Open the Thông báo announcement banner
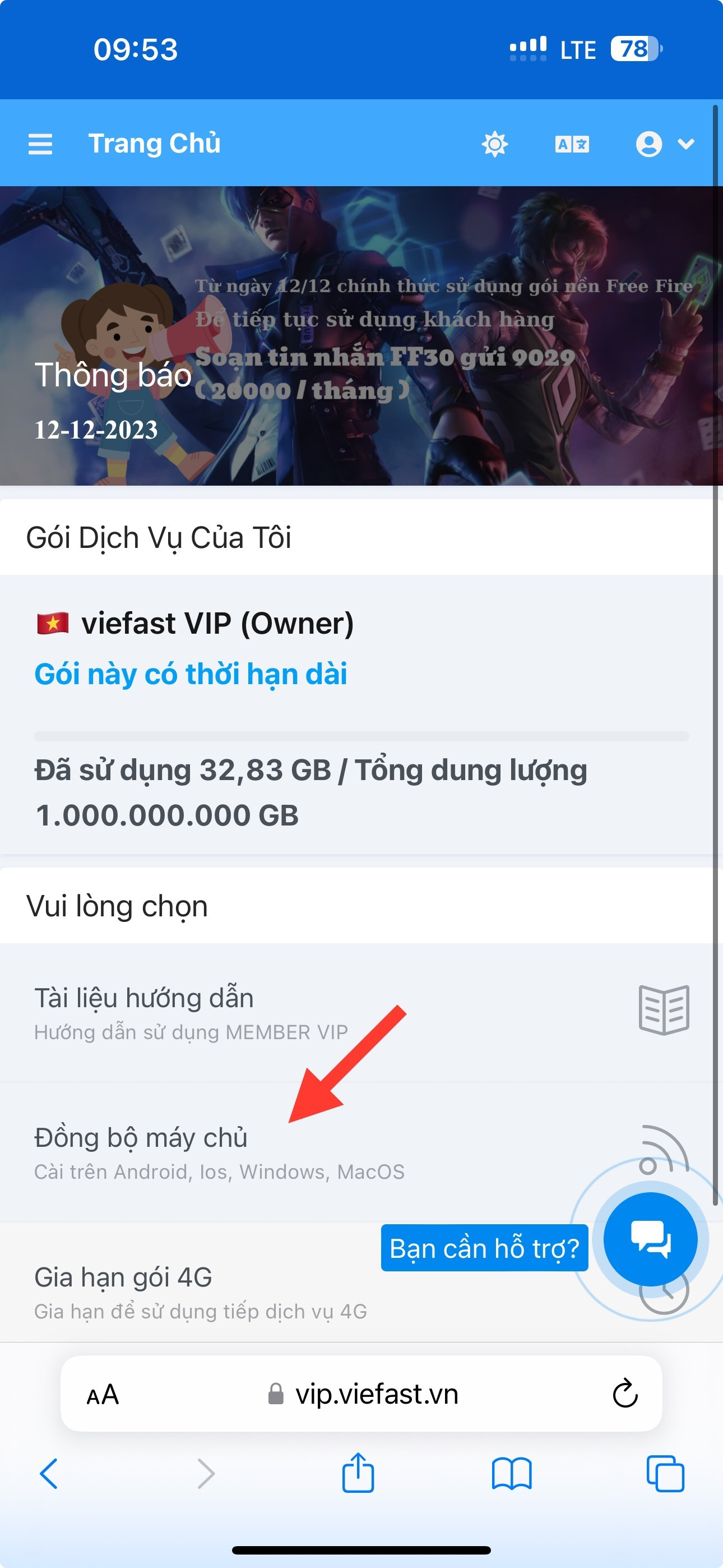 (361, 336)
